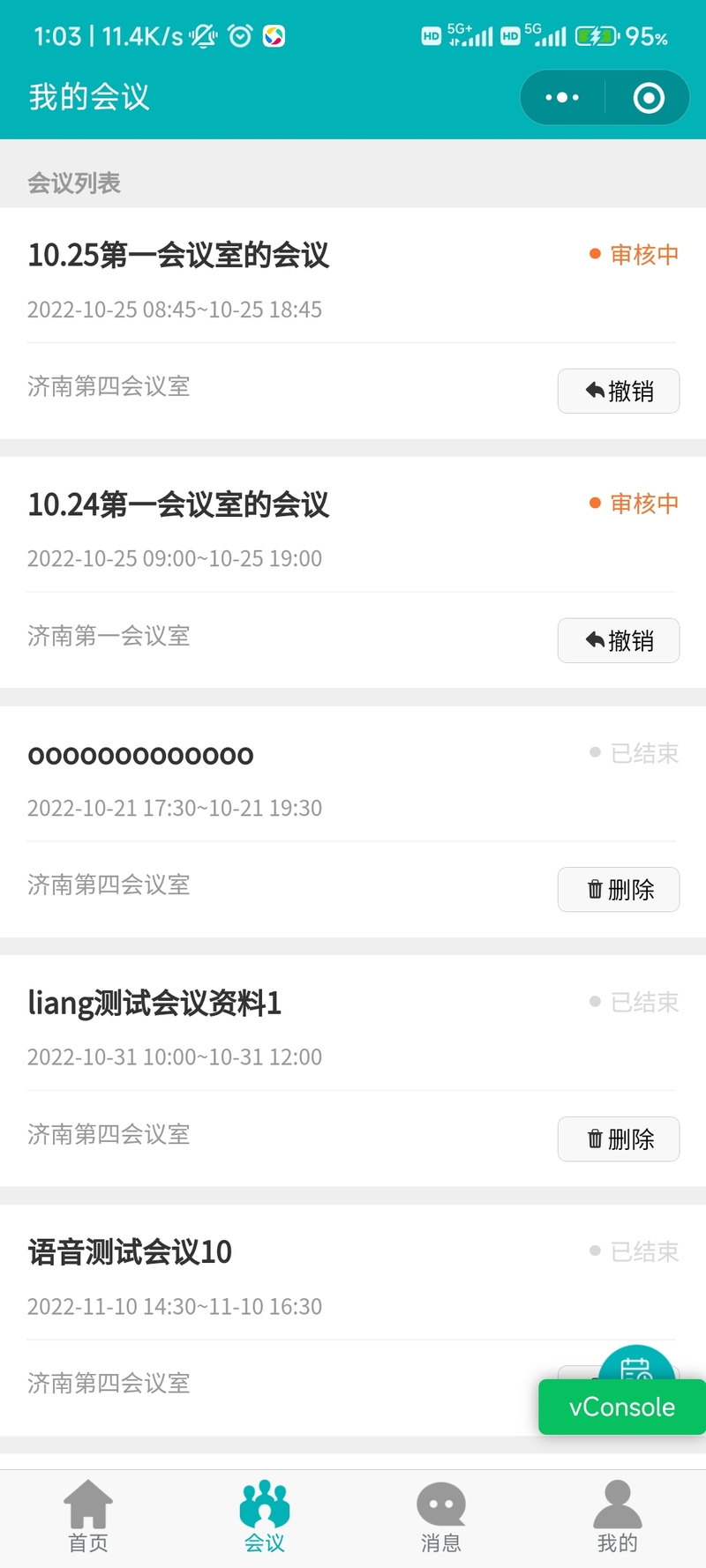Screen dimensions: 706x1568
Task: Revoke the 10.24第一会议室的会议 booking
Action: [x=619, y=640]
